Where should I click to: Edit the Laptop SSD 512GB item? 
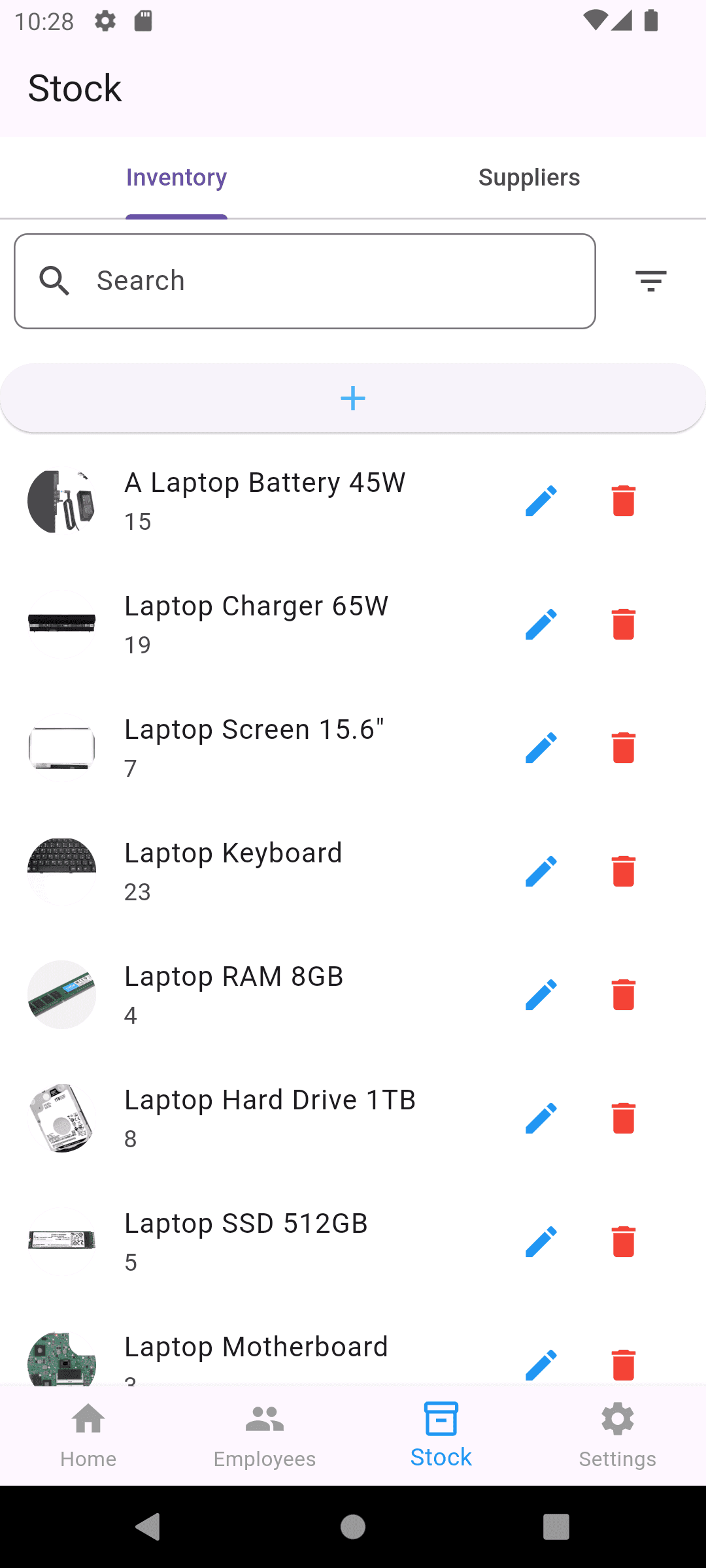click(x=541, y=1241)
